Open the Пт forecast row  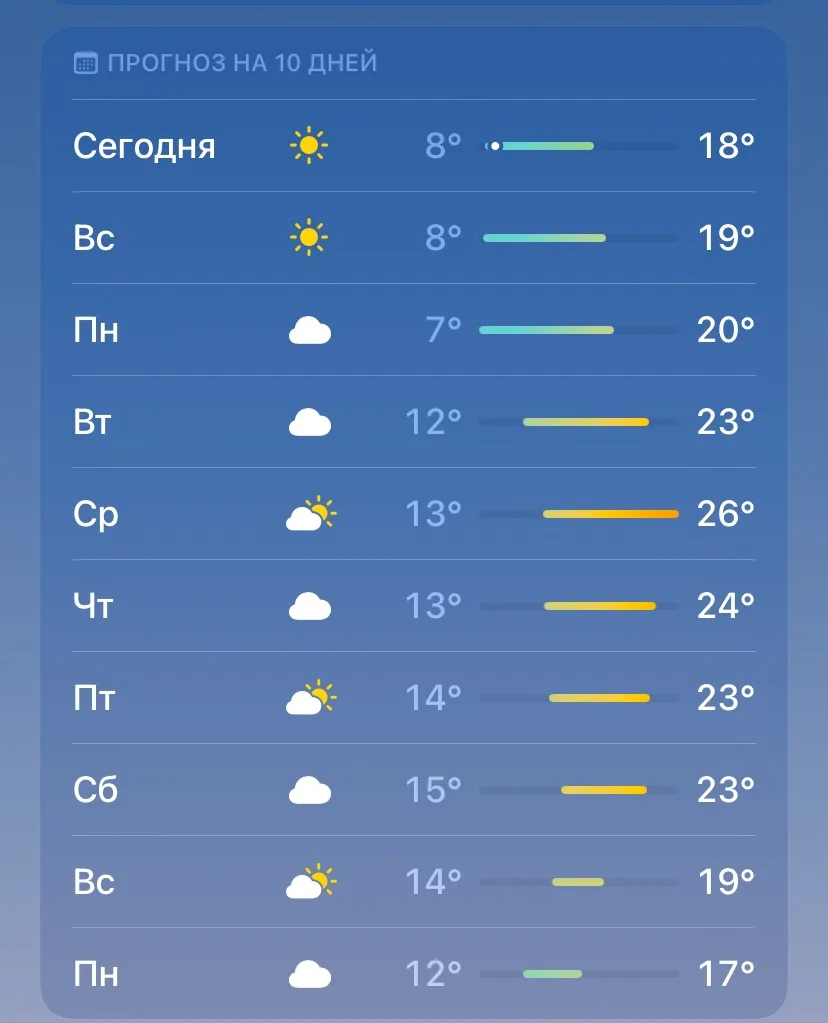click(414, 697)
